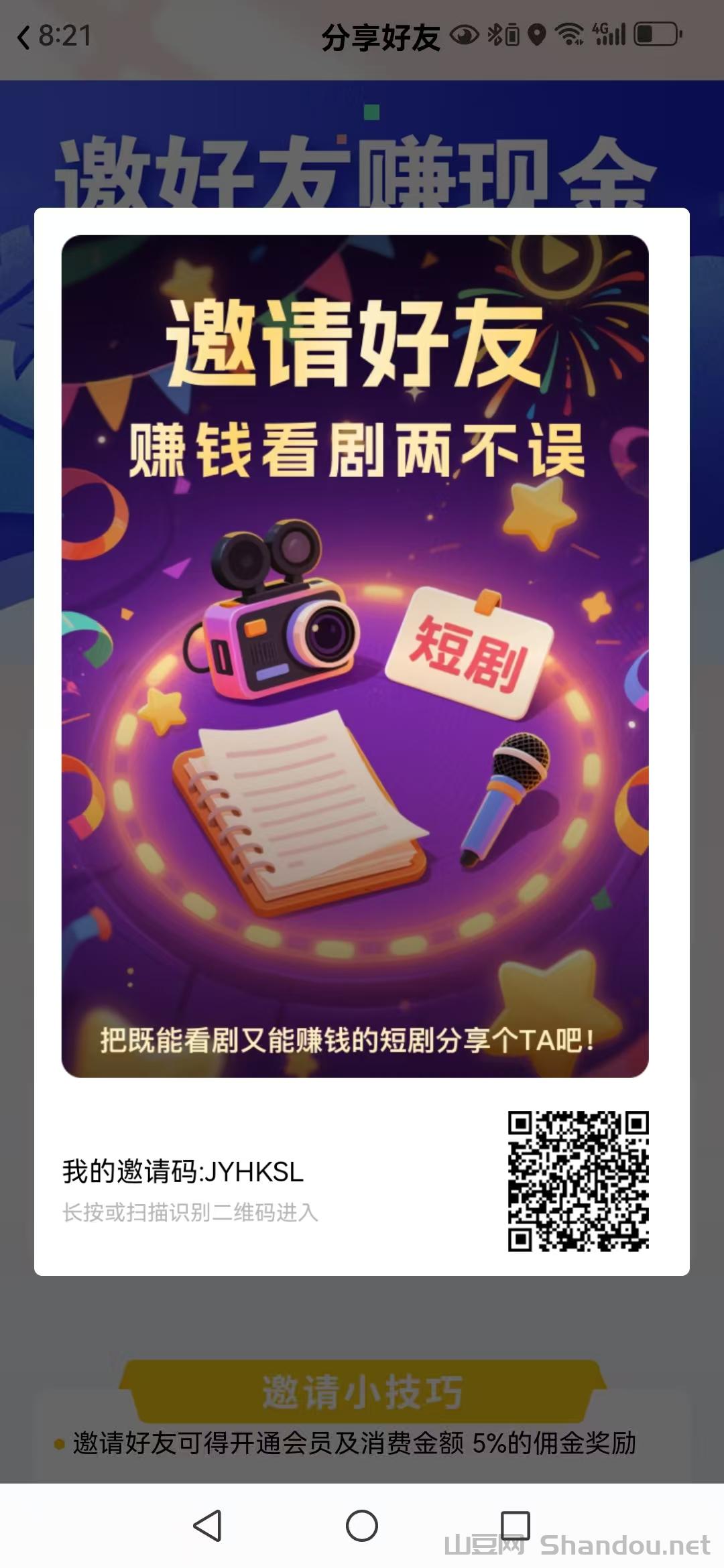The height and width of the screenshot is (1568, 724).
Task: Tap the Android back button
Action: point(207,1526)
